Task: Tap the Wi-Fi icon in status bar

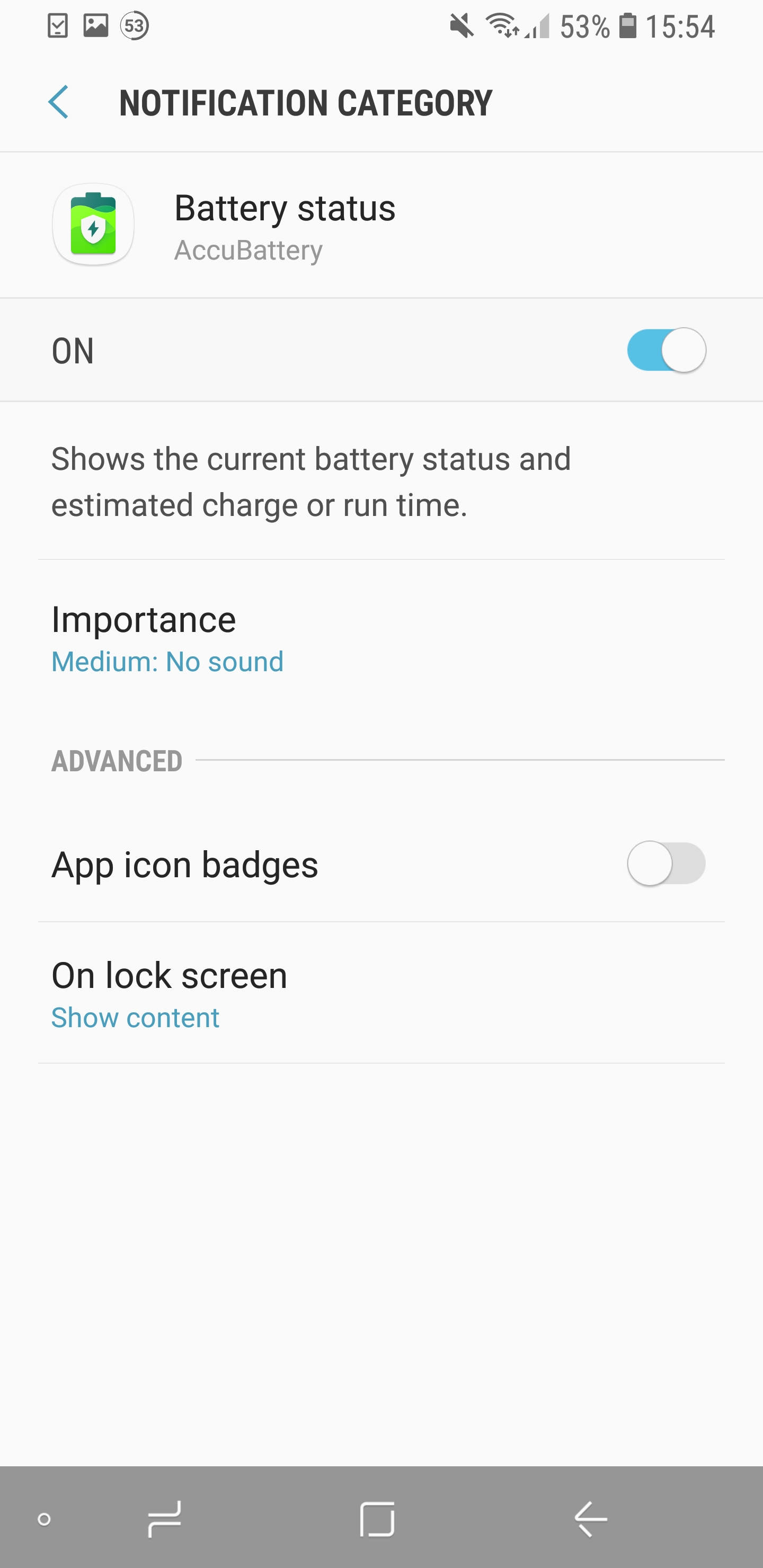Action: pos(501,25)
